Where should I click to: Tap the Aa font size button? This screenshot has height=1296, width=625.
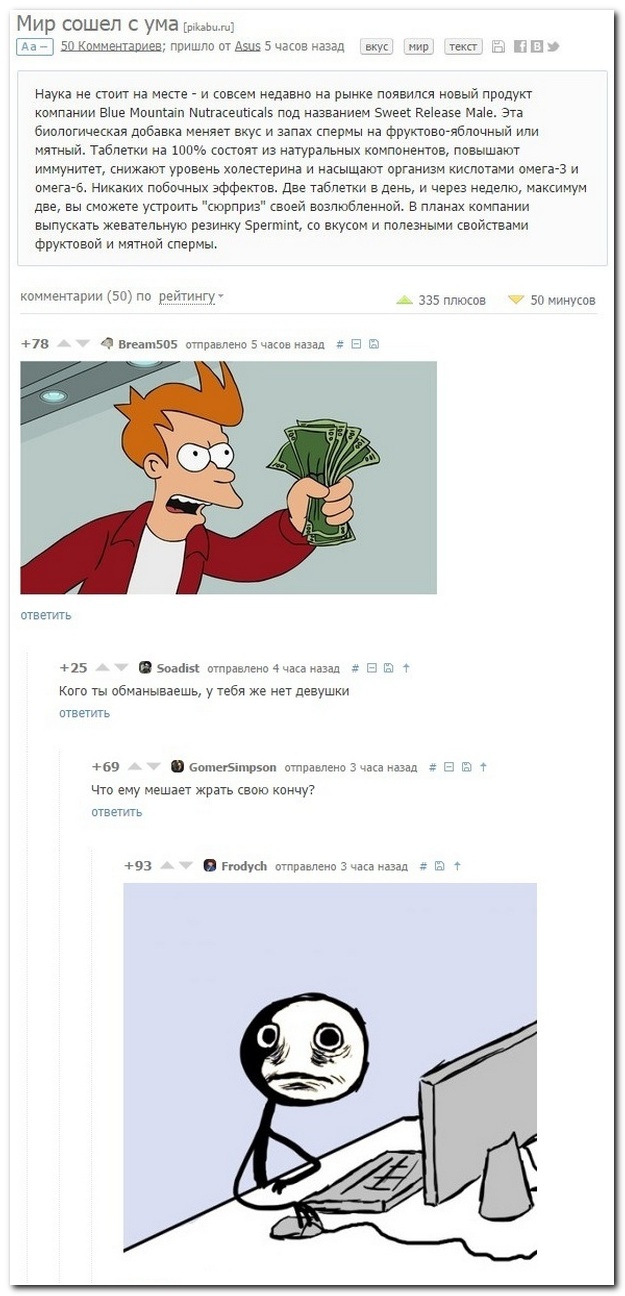pos(33,47)
